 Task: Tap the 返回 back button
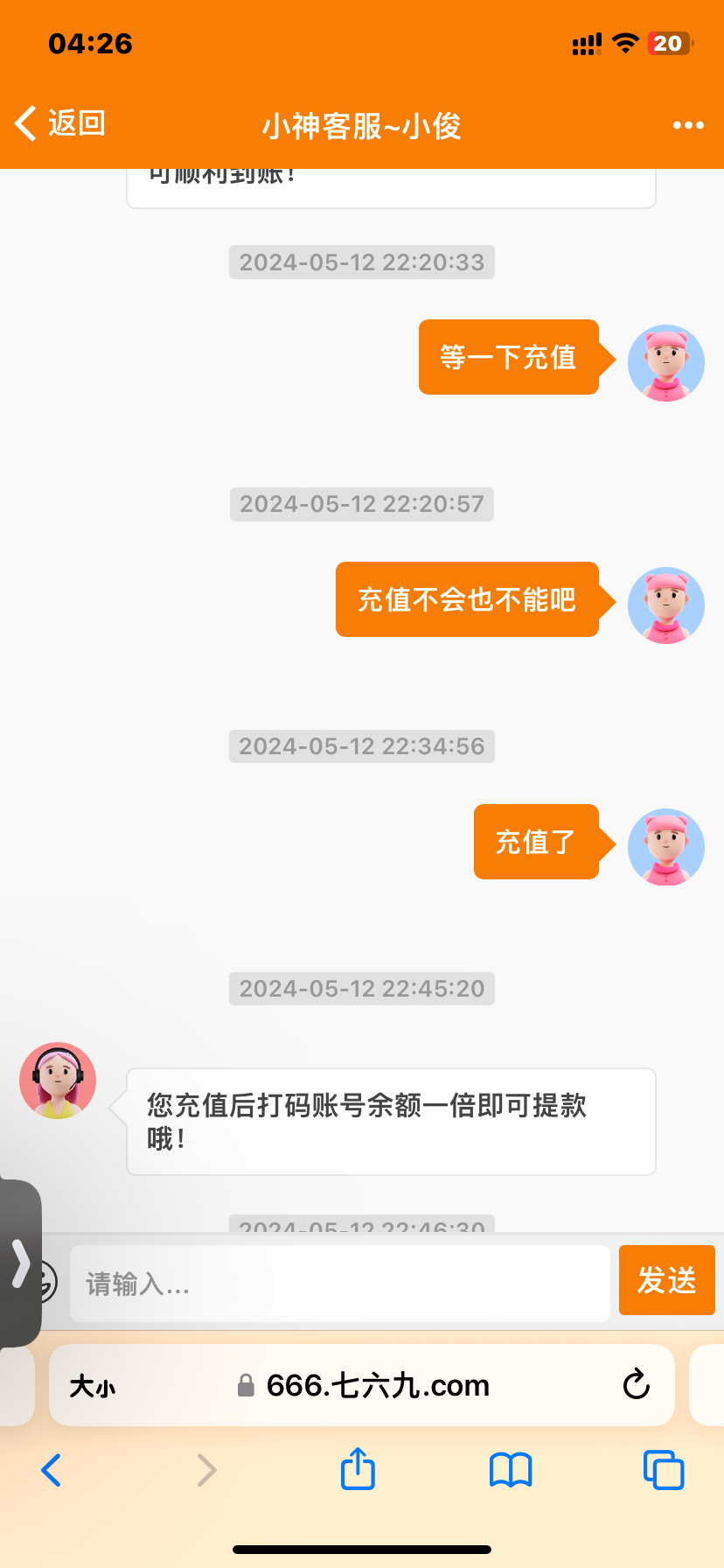[59, 123]
